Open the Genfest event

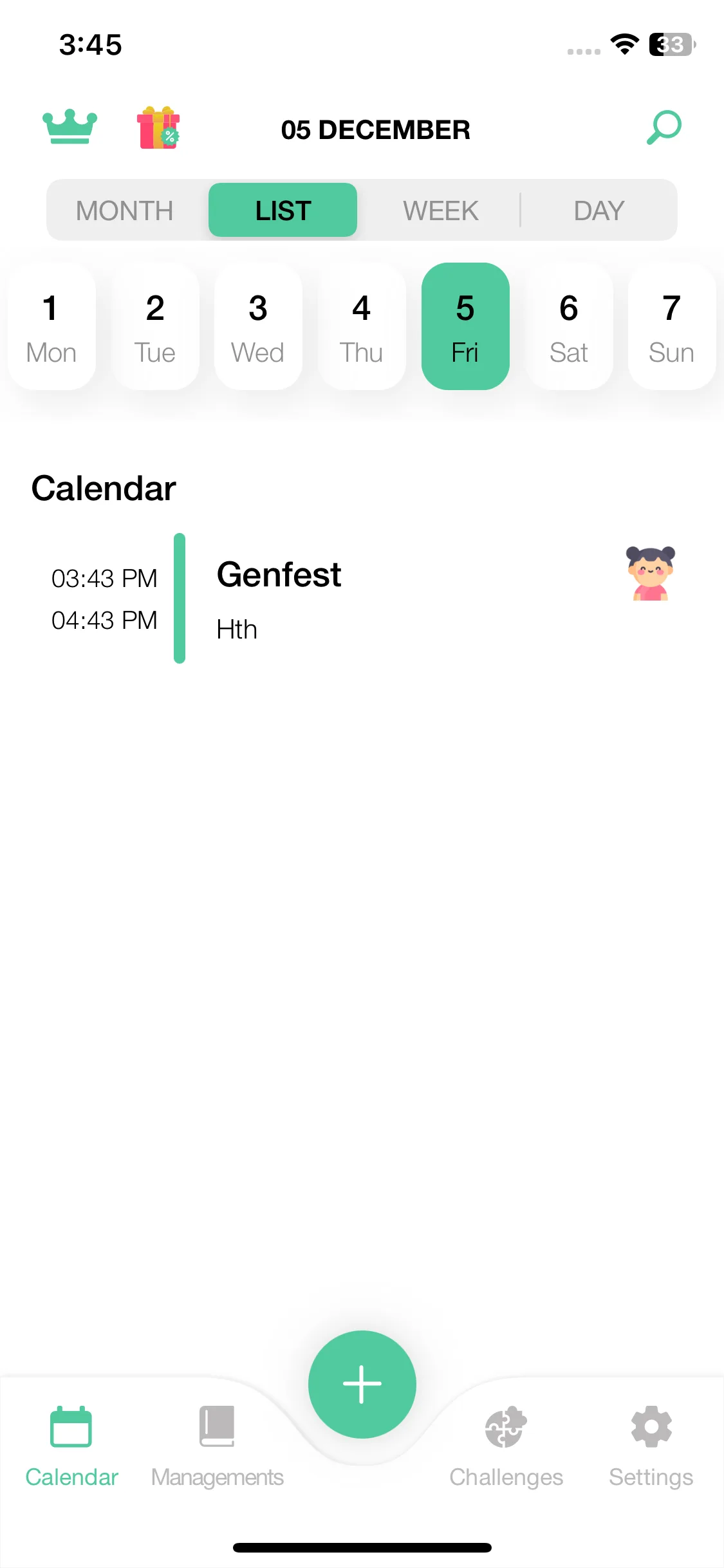(x=362, y=598)
